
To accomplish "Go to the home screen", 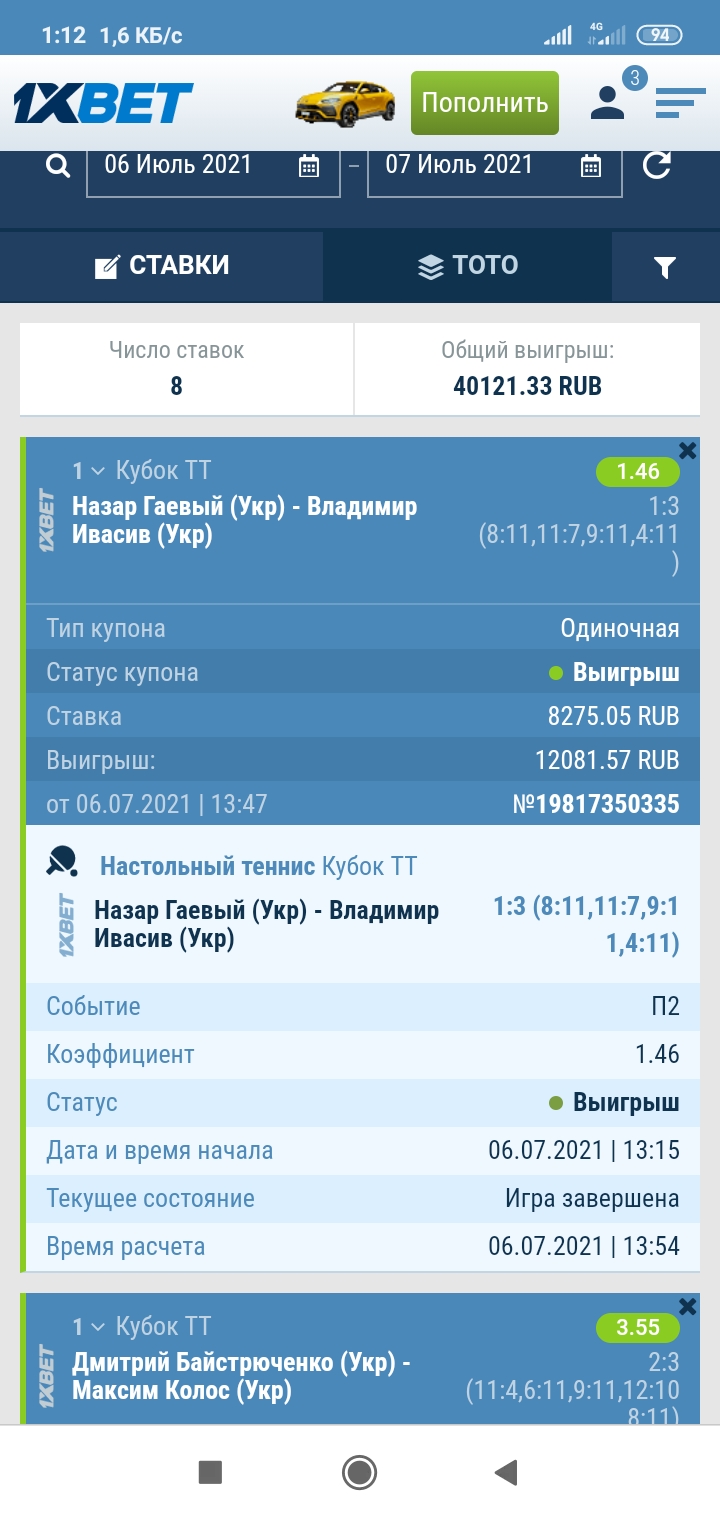I will tap(359, 1472).
